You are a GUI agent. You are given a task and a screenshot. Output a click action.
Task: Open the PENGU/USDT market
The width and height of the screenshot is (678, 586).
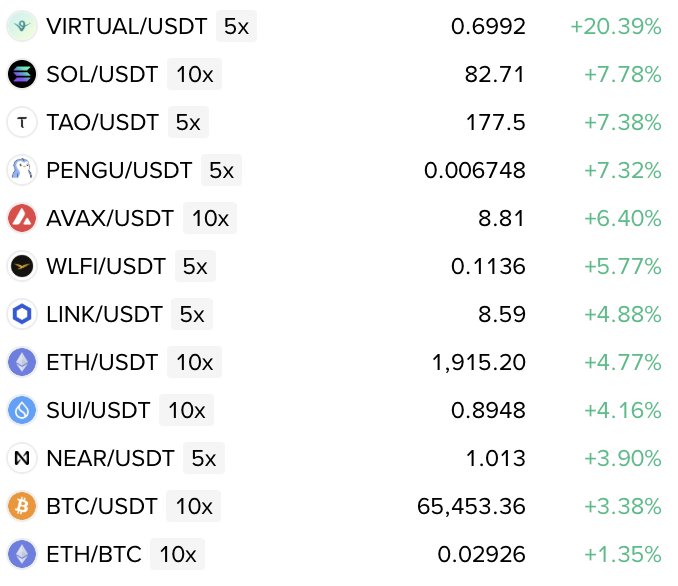coord(118,171)
